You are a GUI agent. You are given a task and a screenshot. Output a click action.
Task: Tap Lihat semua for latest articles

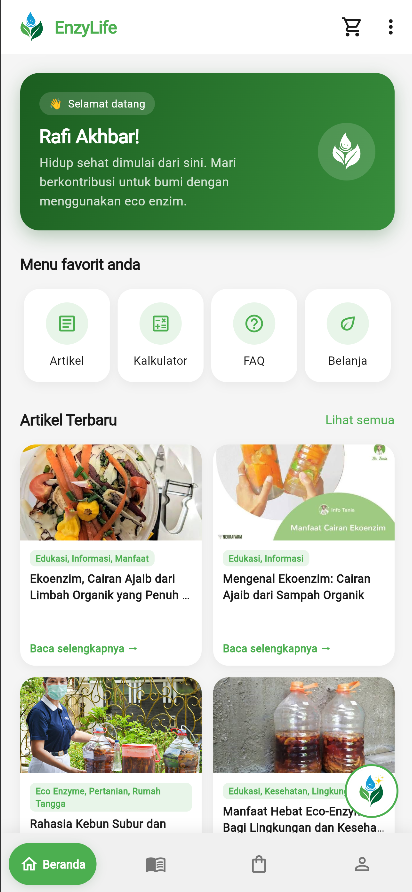tap(360, 420)
